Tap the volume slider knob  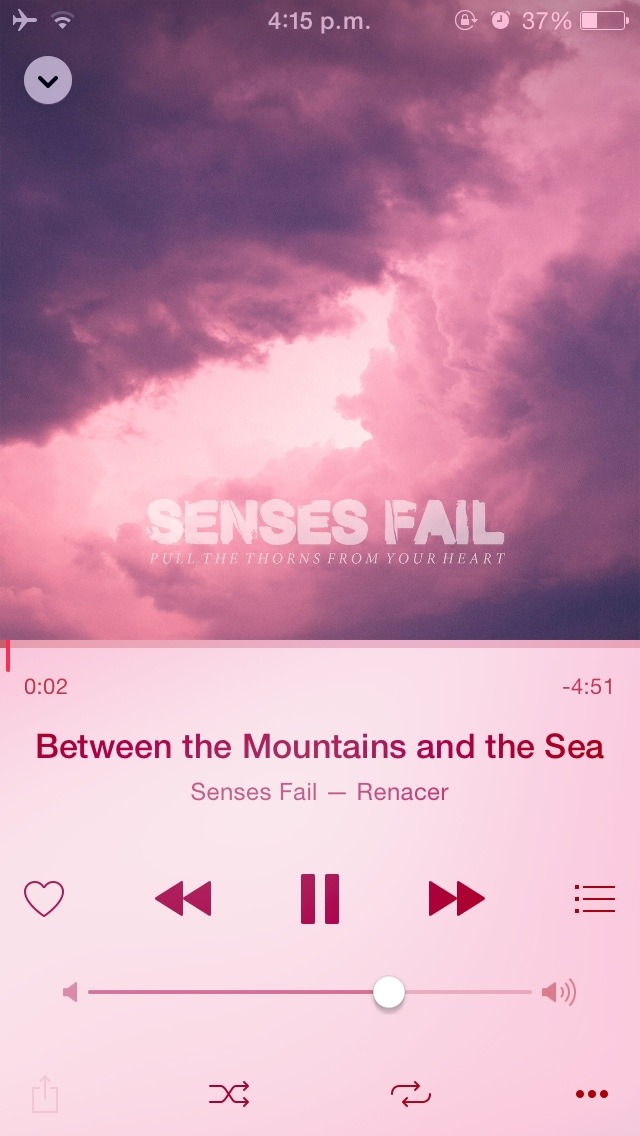pos(389,992)
